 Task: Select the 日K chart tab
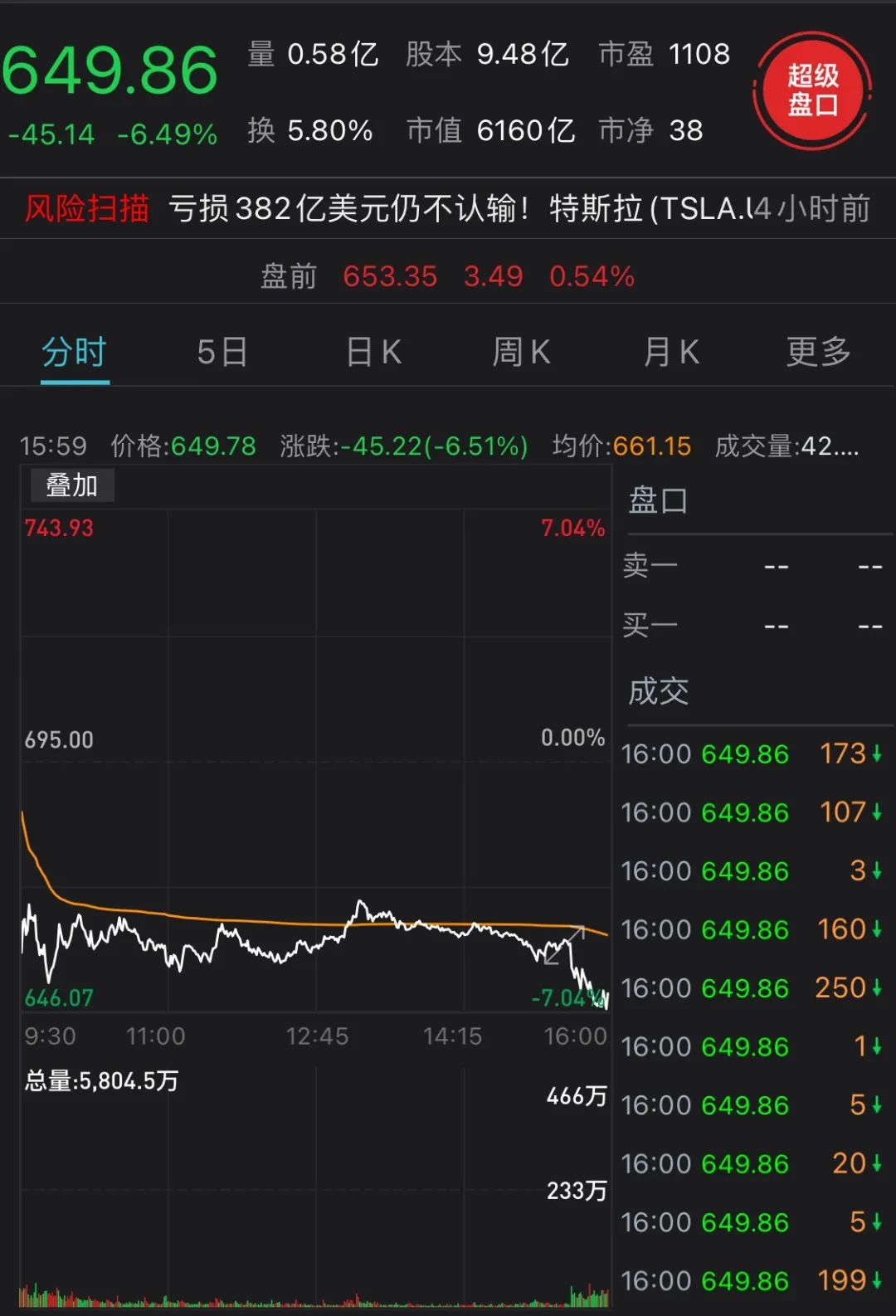(x=373, y=353)
